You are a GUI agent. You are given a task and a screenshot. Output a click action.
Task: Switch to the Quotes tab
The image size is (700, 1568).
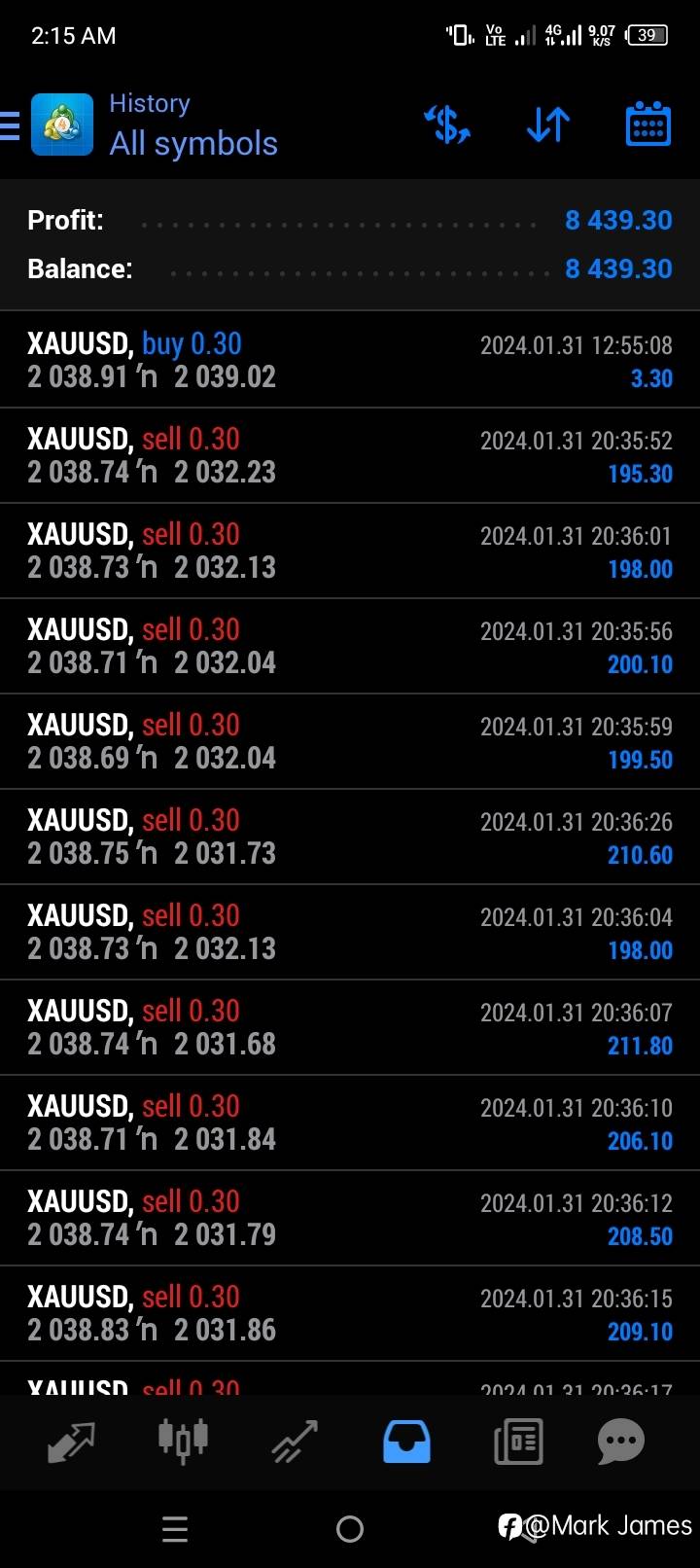(x=72, y=1442)
